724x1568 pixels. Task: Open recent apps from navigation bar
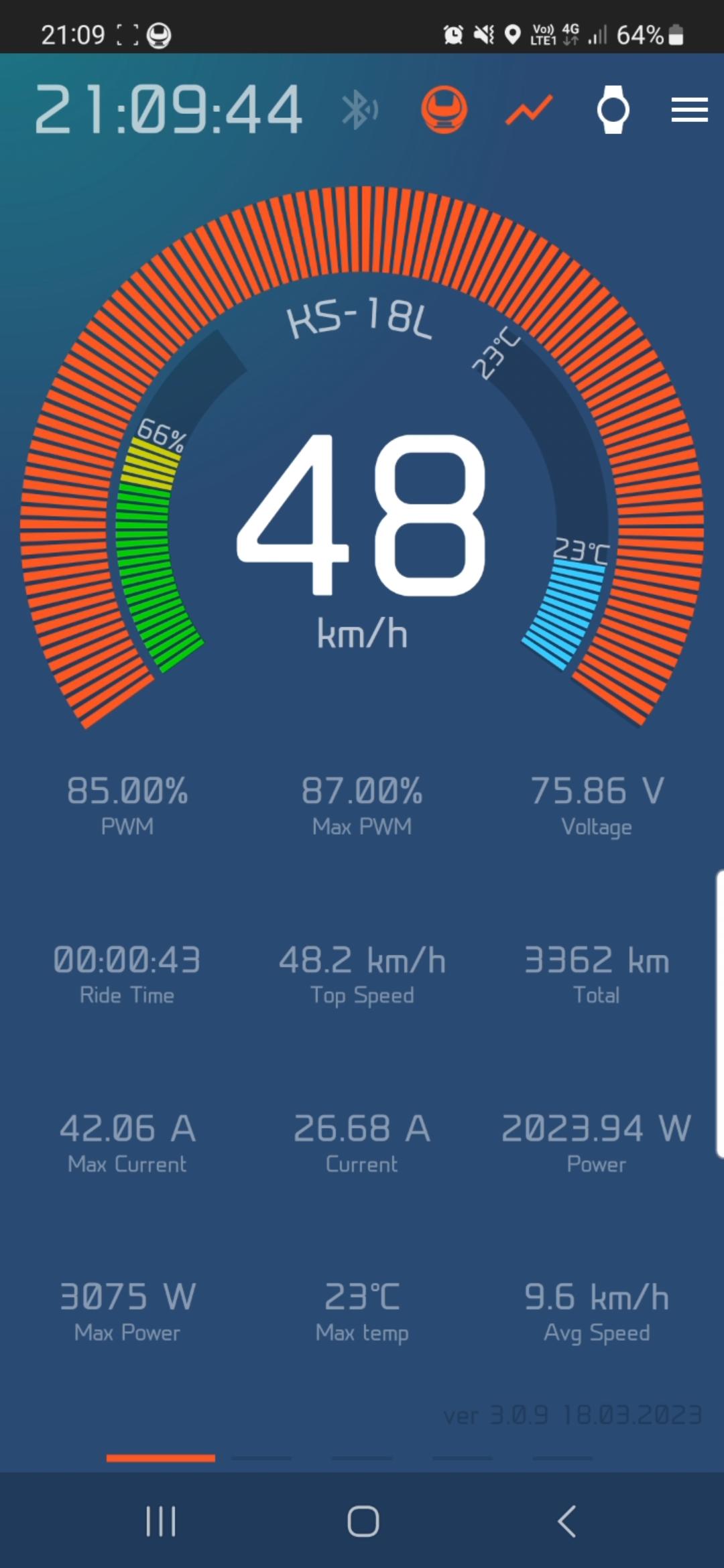click(161, 1521)
